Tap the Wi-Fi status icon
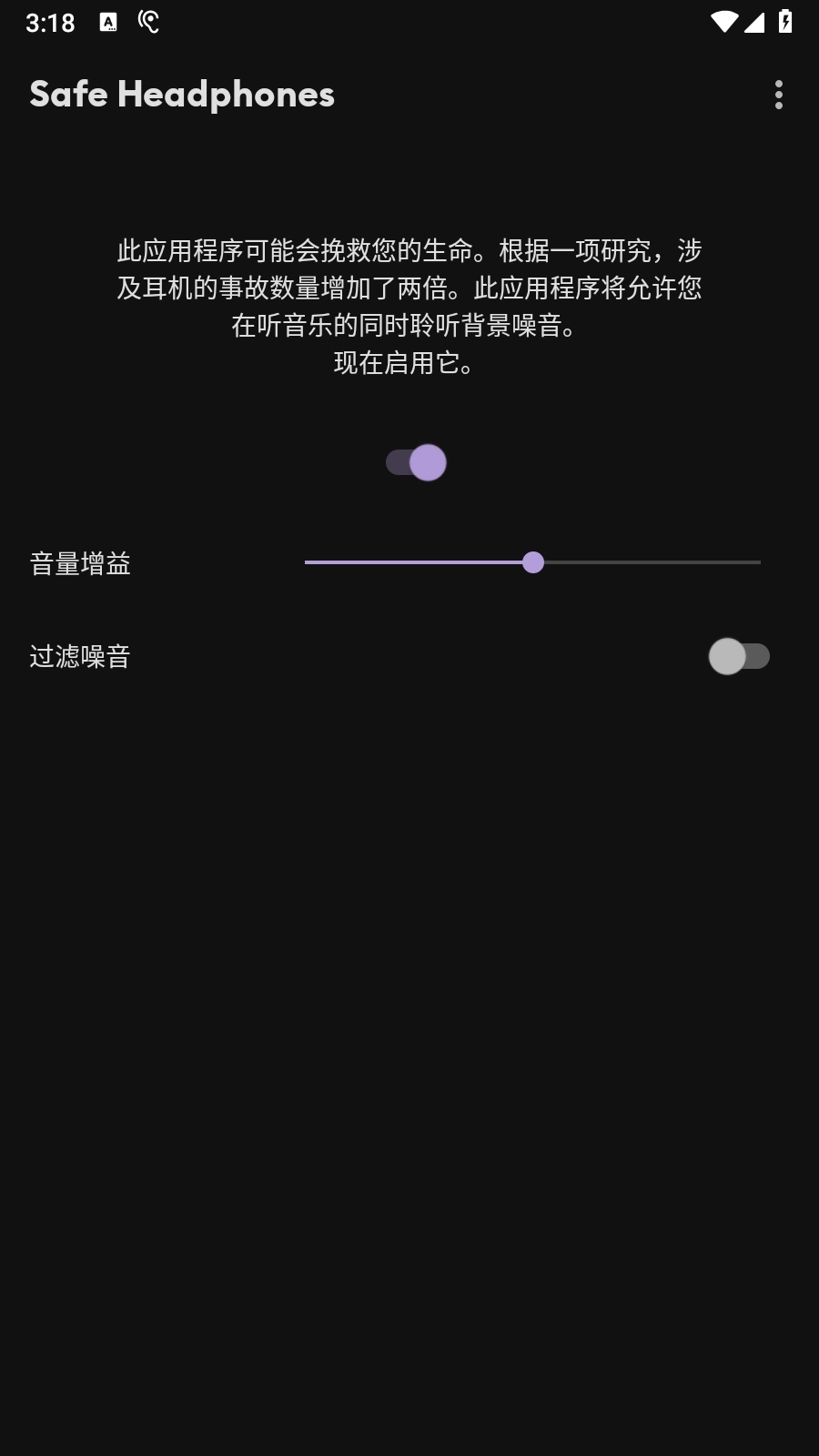819x1456 pixels. 723,23
